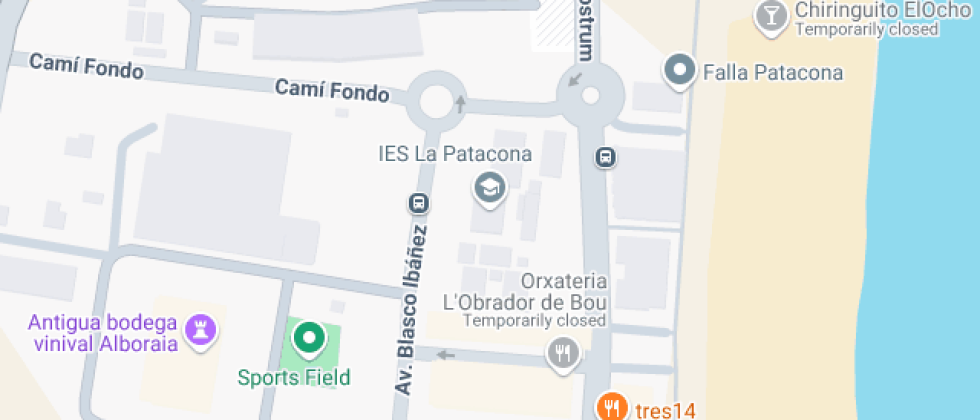
Task: Open the tres14 restaurant marker
Action: (x=612, y=407)
